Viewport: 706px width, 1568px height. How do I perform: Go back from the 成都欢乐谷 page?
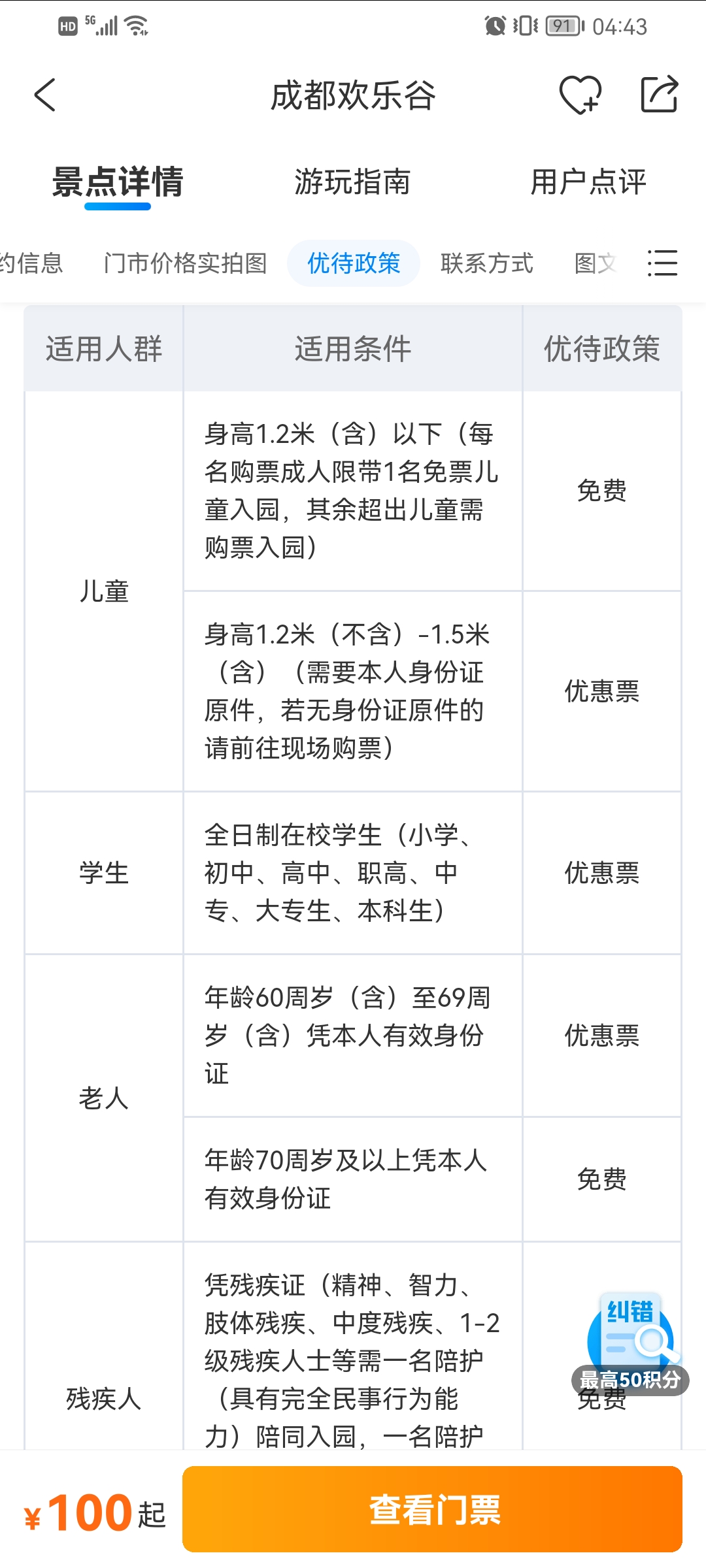click(44, 95)
